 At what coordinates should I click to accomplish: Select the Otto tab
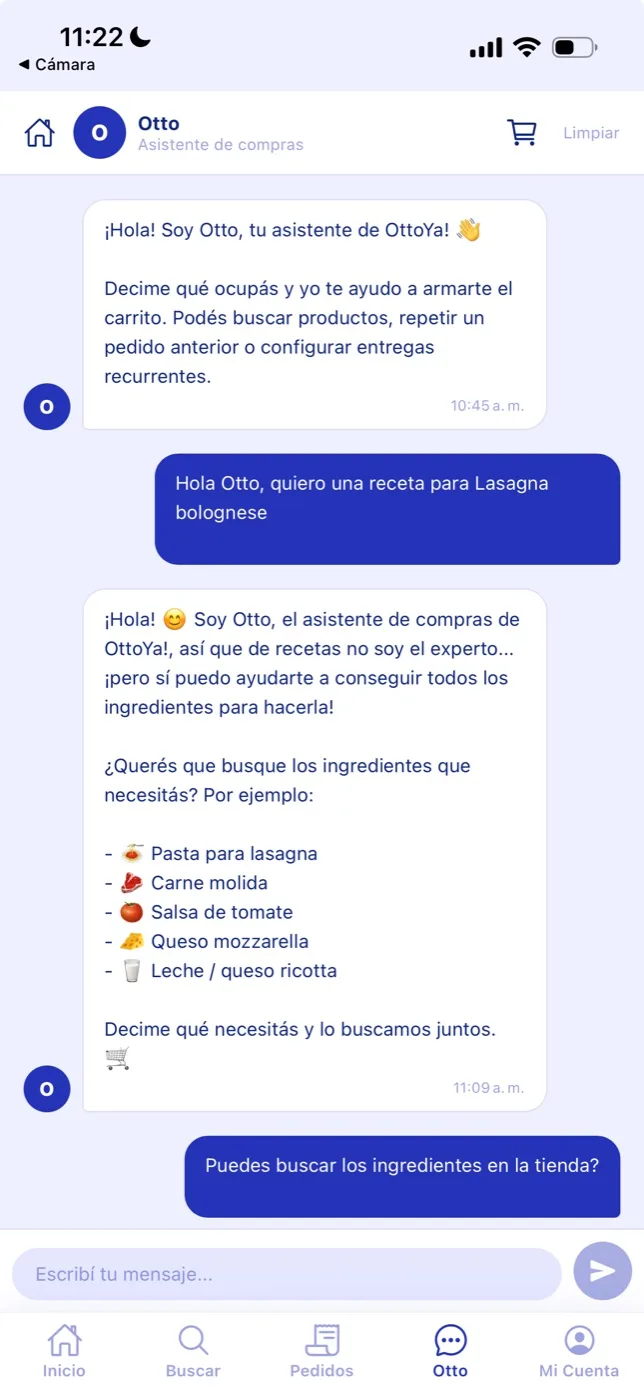pos(451,1351)
